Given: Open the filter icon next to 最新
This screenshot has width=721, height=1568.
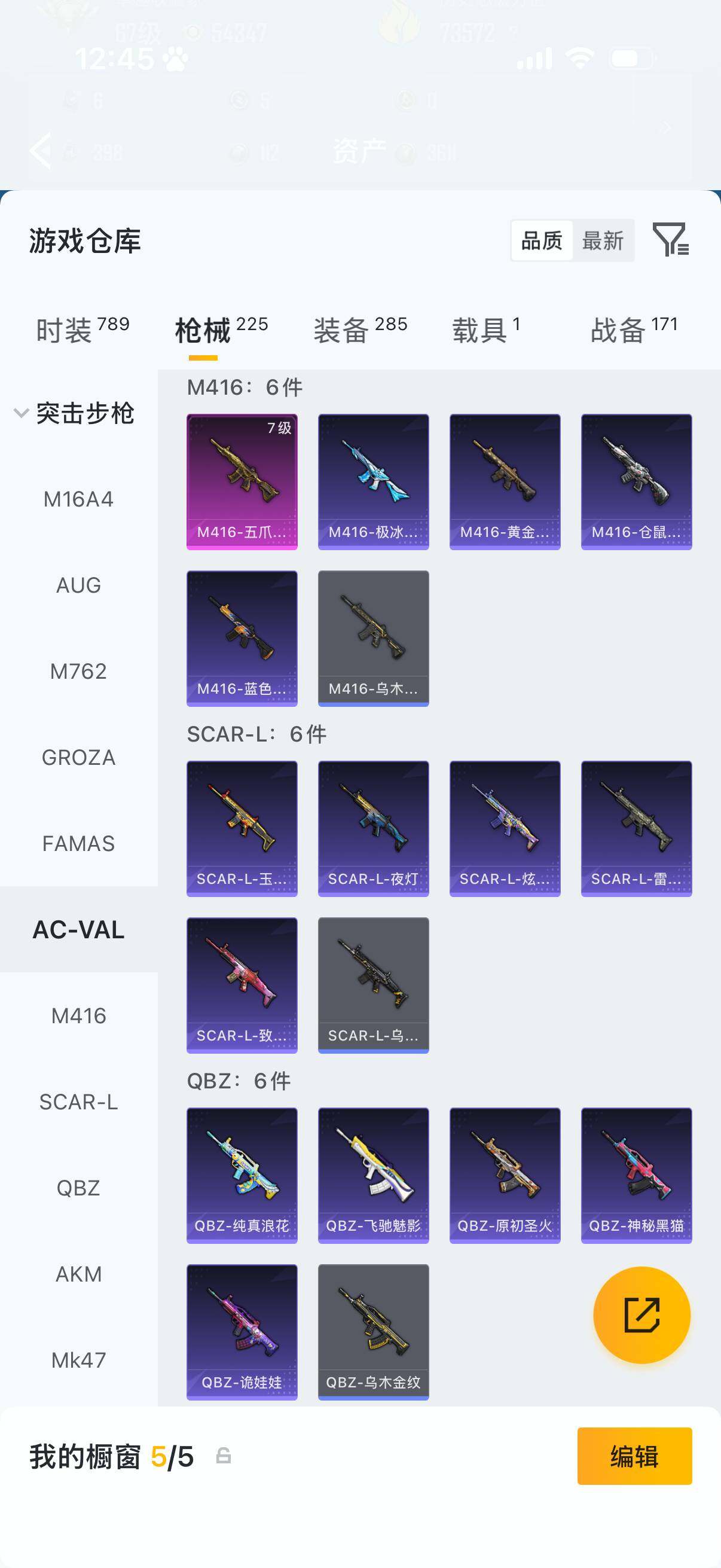Looking at the screenshot, I should coord(670,239).
